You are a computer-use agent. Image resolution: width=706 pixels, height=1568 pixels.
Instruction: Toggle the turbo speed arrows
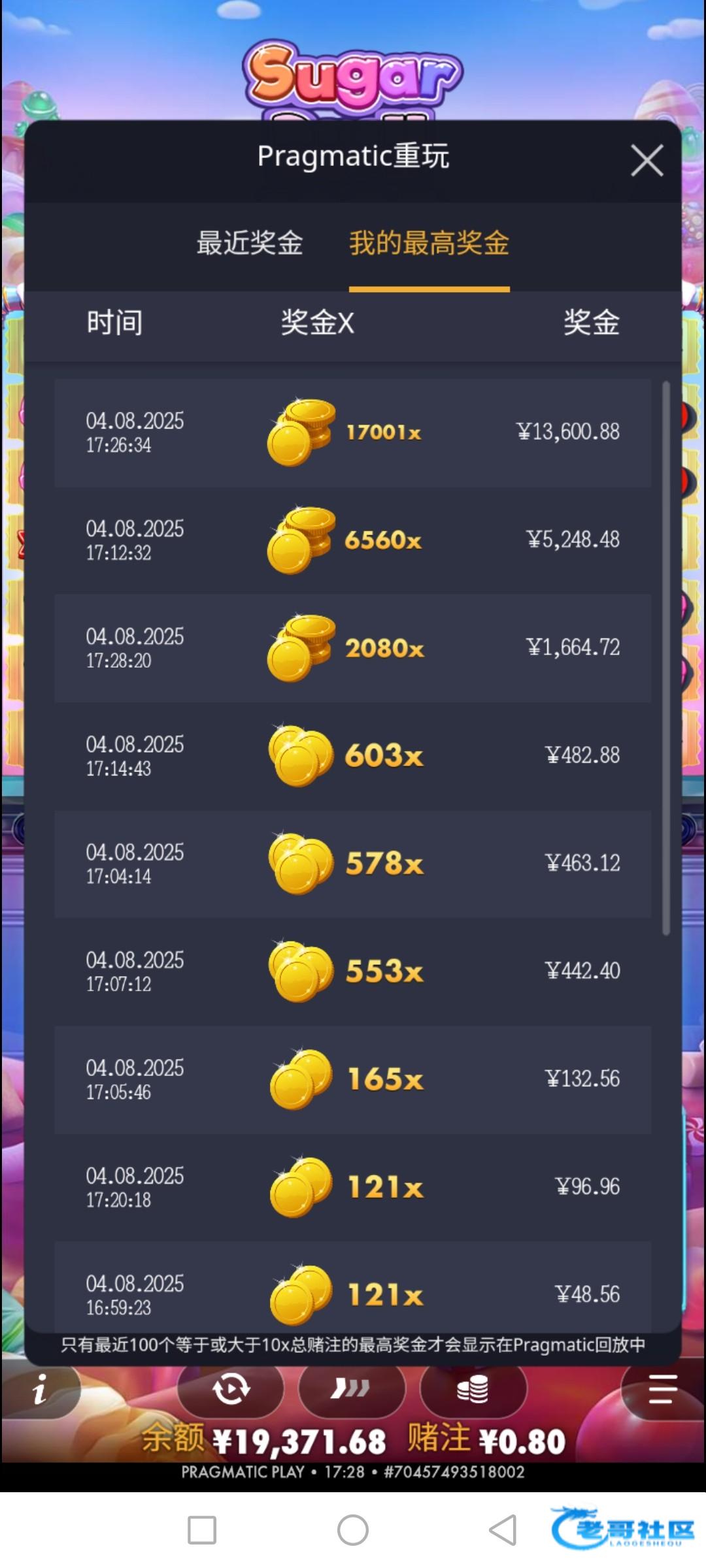coord(351,1388)
